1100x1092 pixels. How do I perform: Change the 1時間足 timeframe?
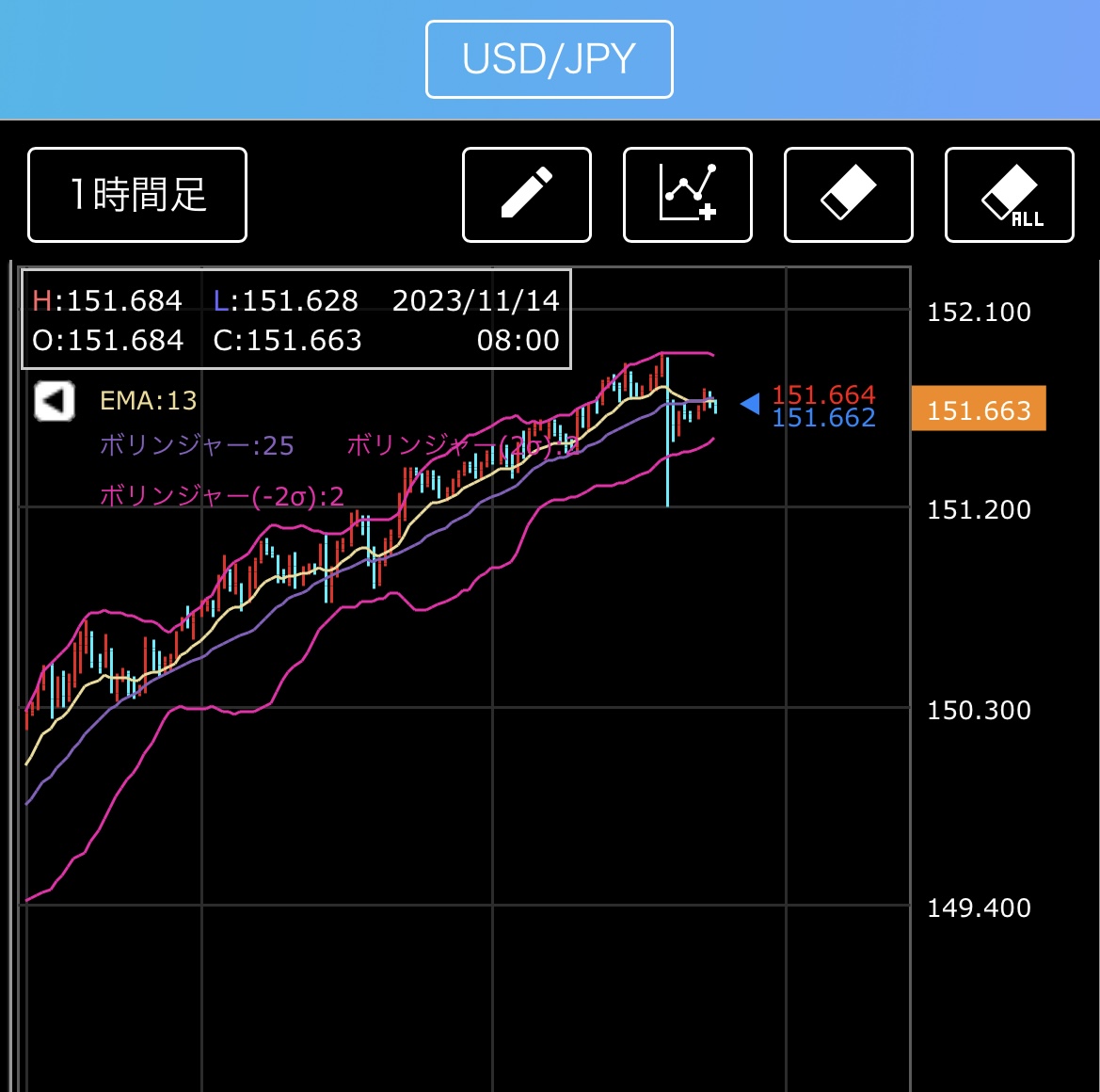[137, 195]
